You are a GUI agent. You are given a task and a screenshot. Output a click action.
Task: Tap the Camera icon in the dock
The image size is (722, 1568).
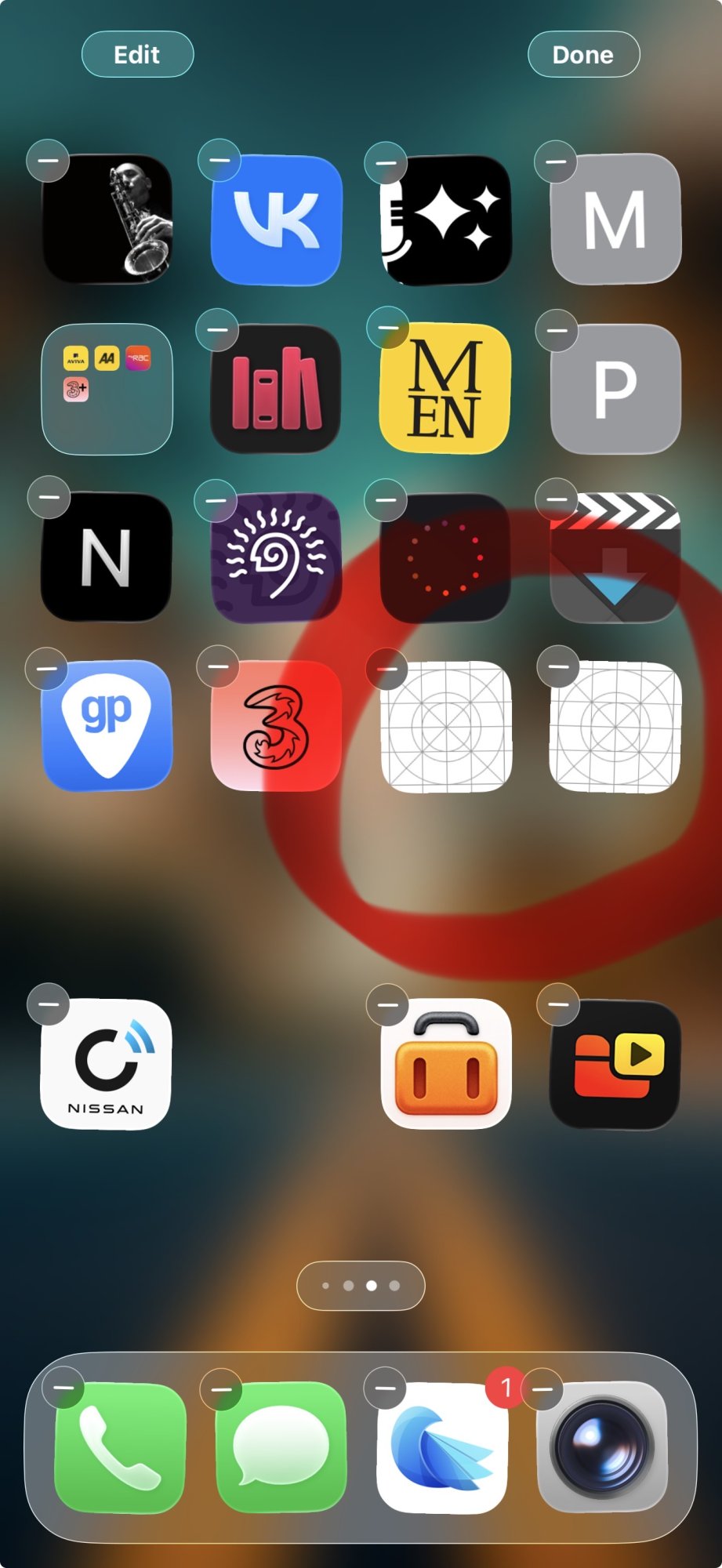pos(602,1447)
